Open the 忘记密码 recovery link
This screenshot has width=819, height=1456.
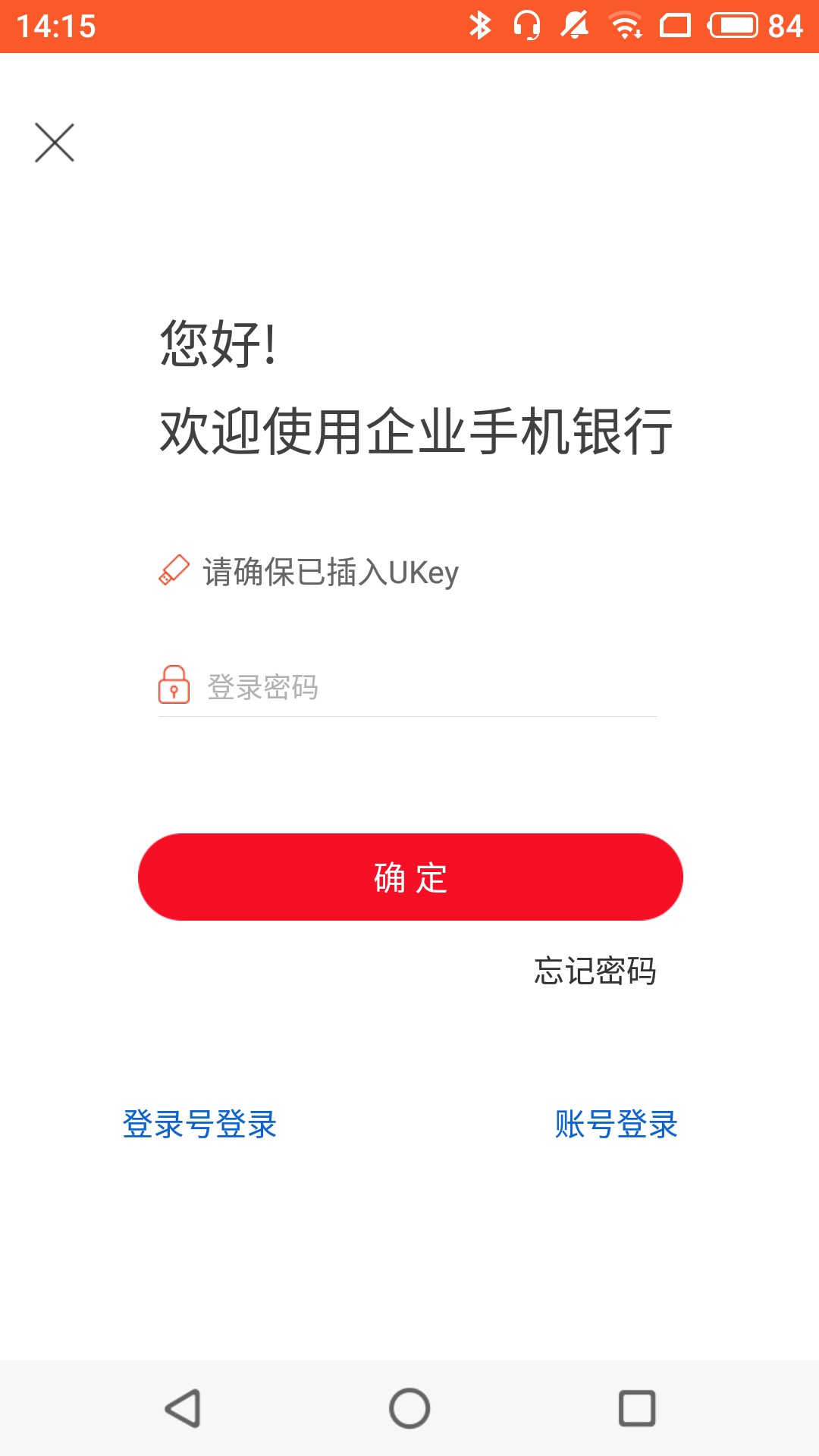click(x=595, y=971)
